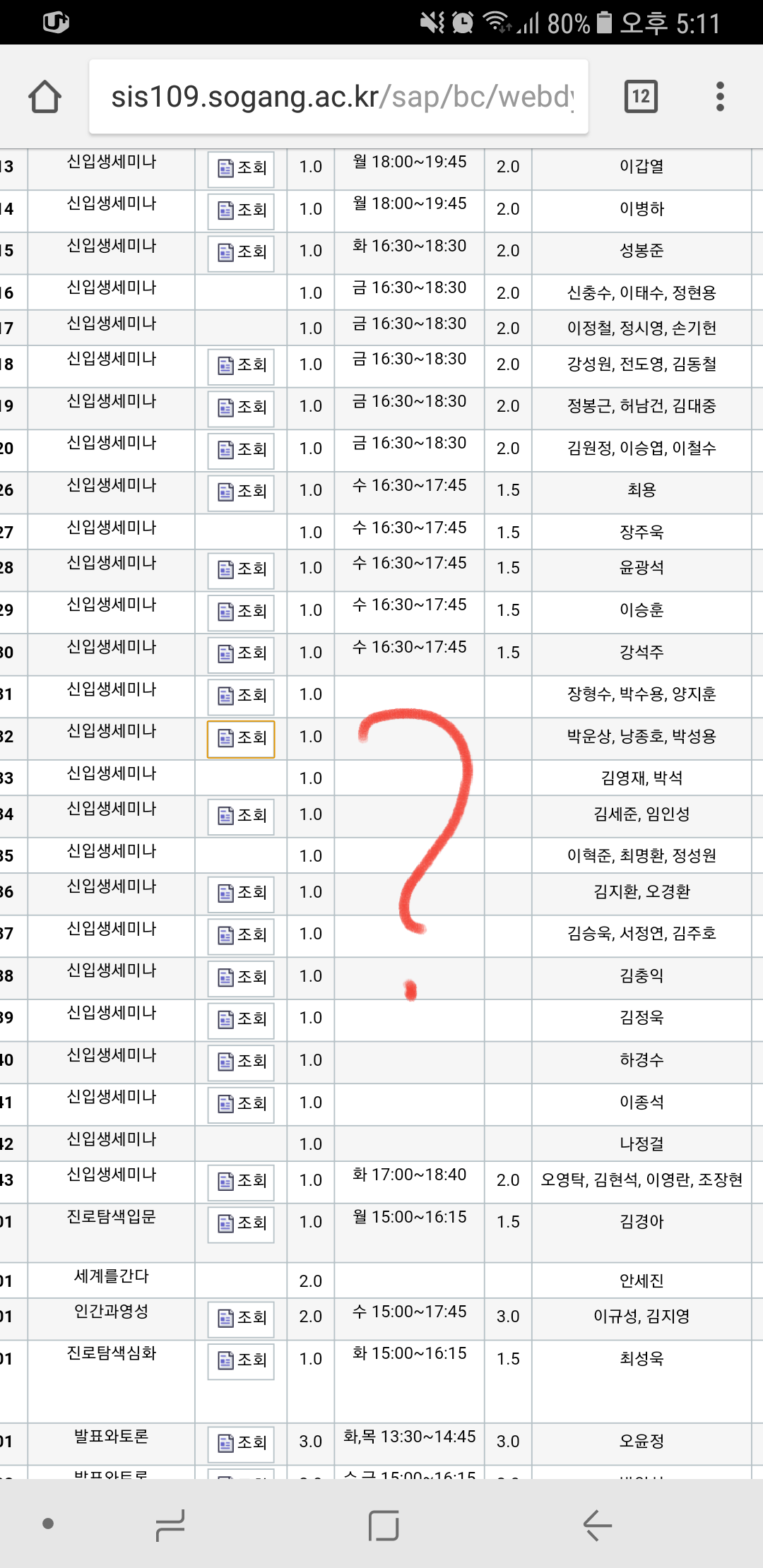Go back using the navigation bar arrow
This screenshot has height=1568, width=763.
(x=597, y=1525)
